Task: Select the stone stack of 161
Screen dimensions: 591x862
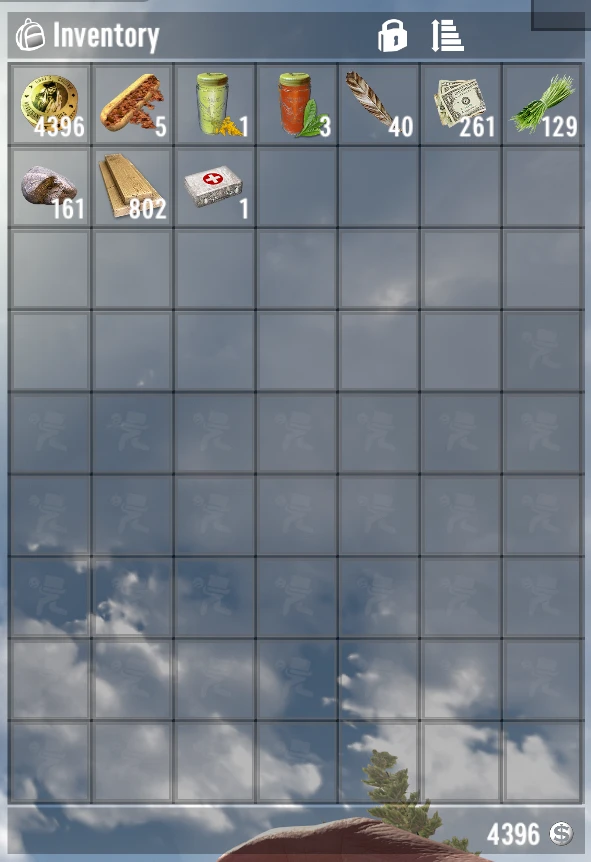Action: [x=50, y=187]
